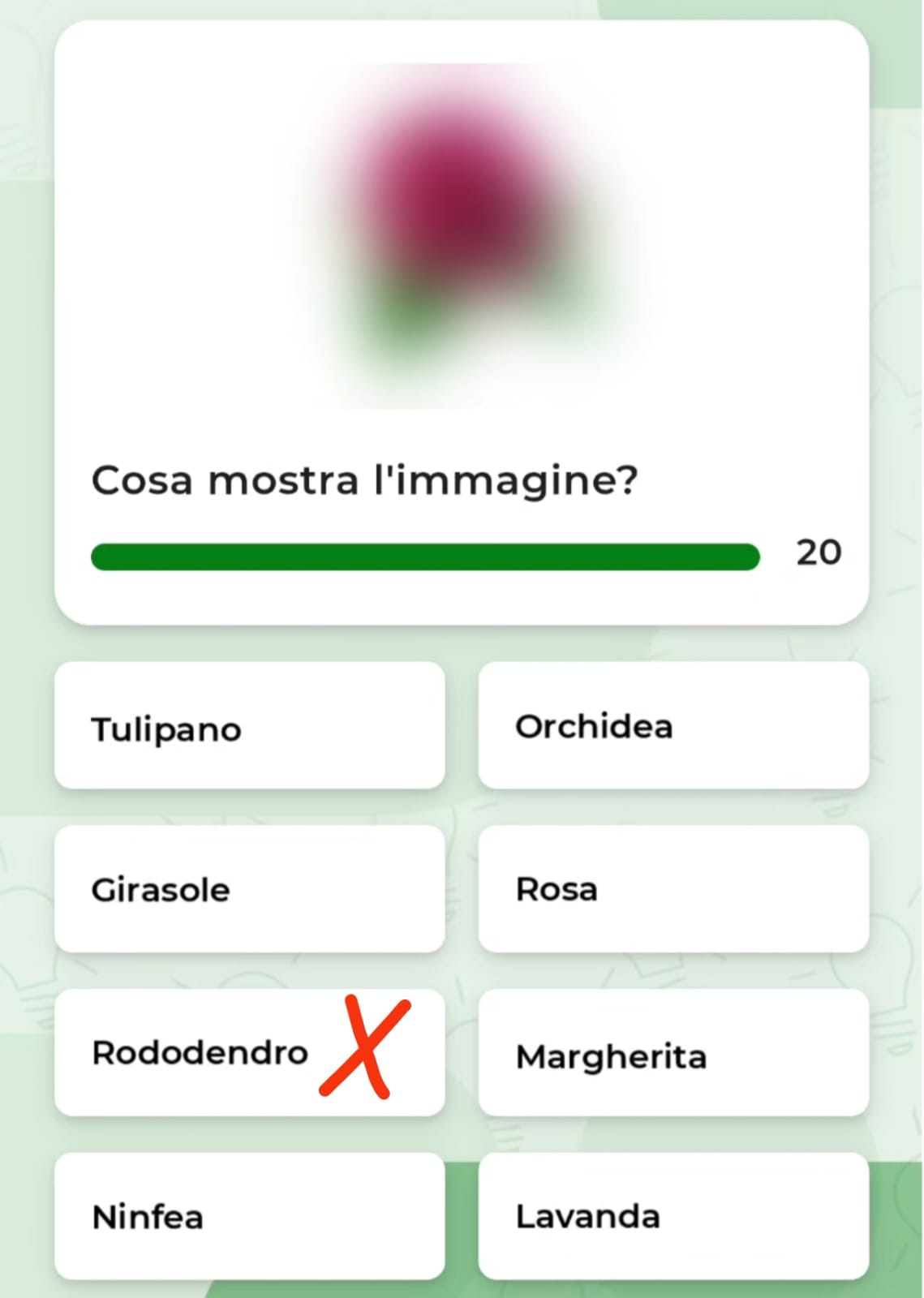The width and height of the screenshot is (924, 1298).
Task: Tap the Rododendro answer button
Action: click(x=249, y=1052)
